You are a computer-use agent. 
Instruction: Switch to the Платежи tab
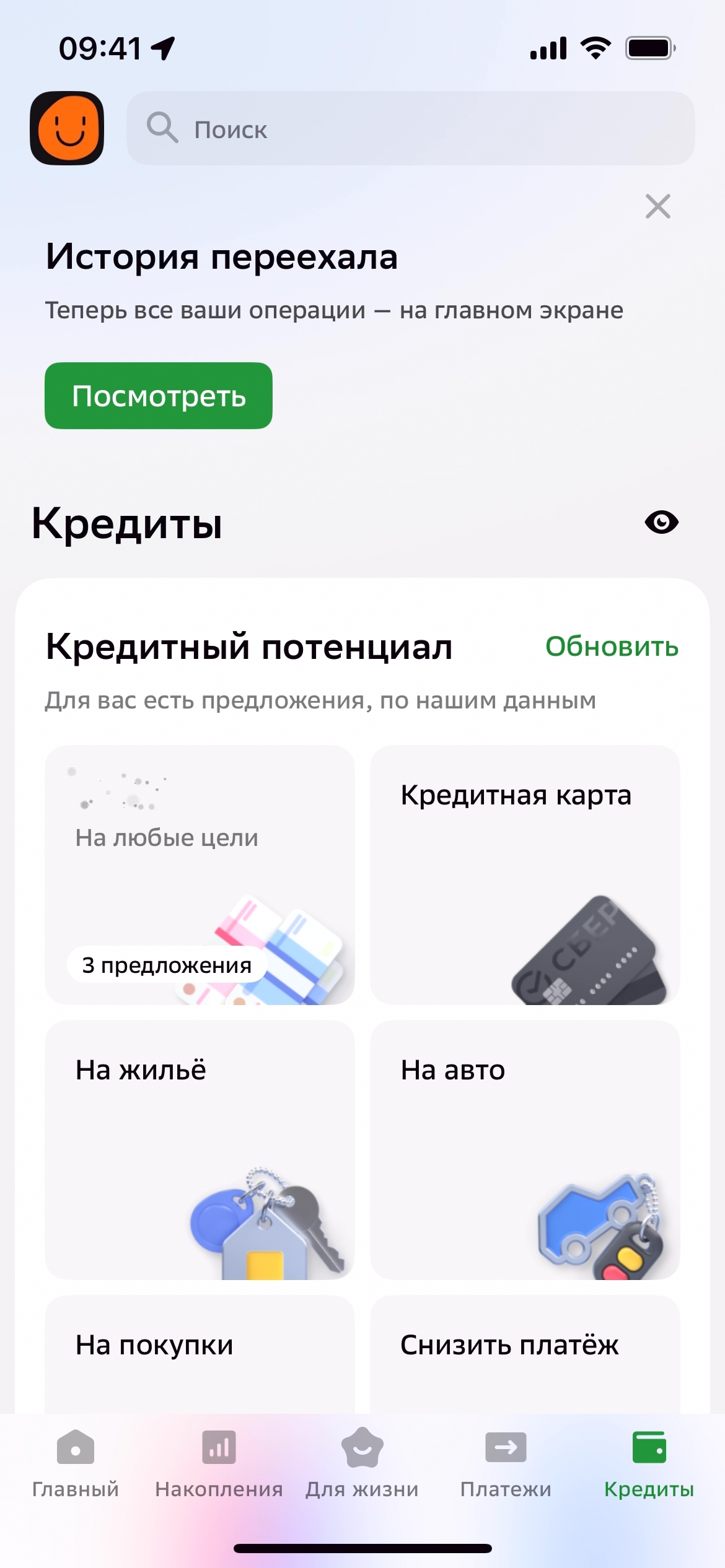506,1463
